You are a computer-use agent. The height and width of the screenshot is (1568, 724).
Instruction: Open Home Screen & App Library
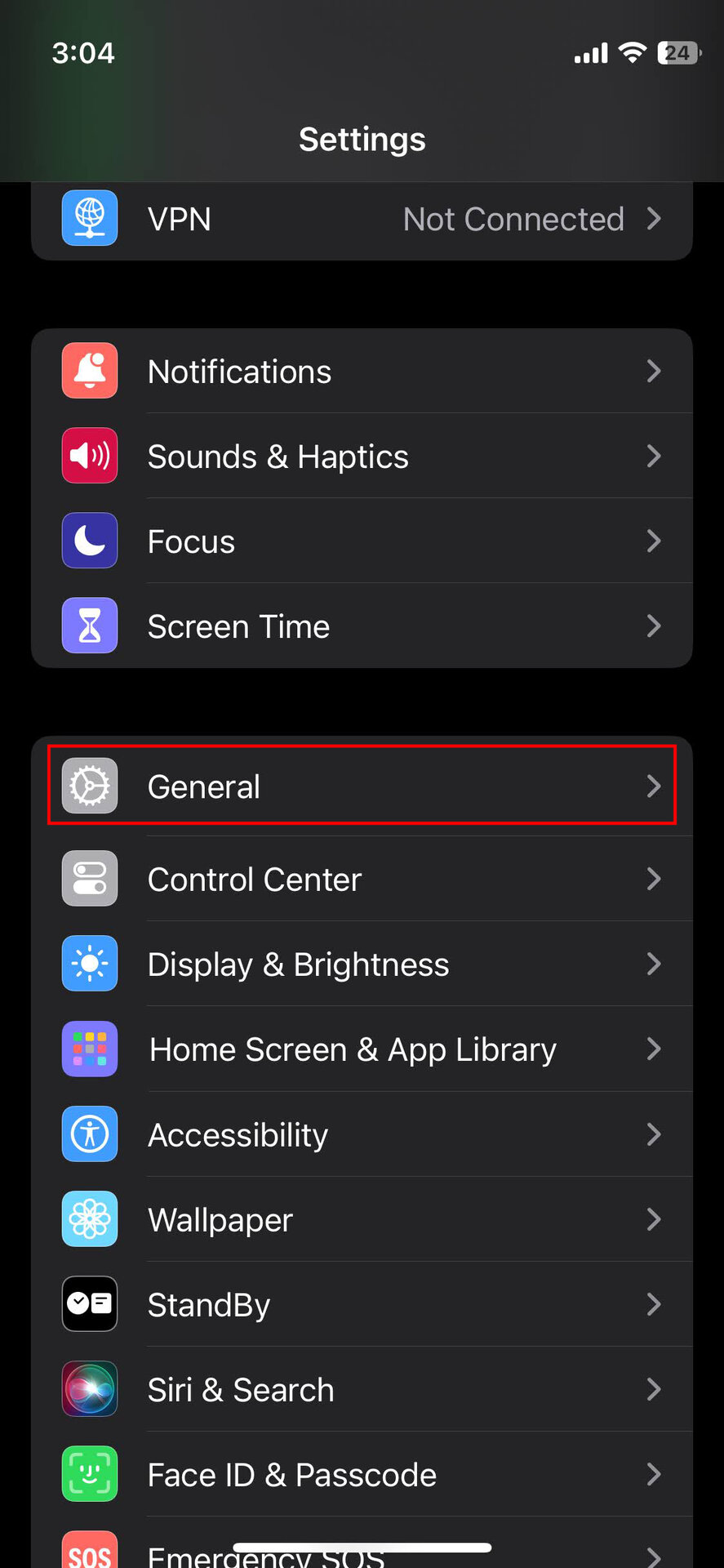[x=362, y=1049]
